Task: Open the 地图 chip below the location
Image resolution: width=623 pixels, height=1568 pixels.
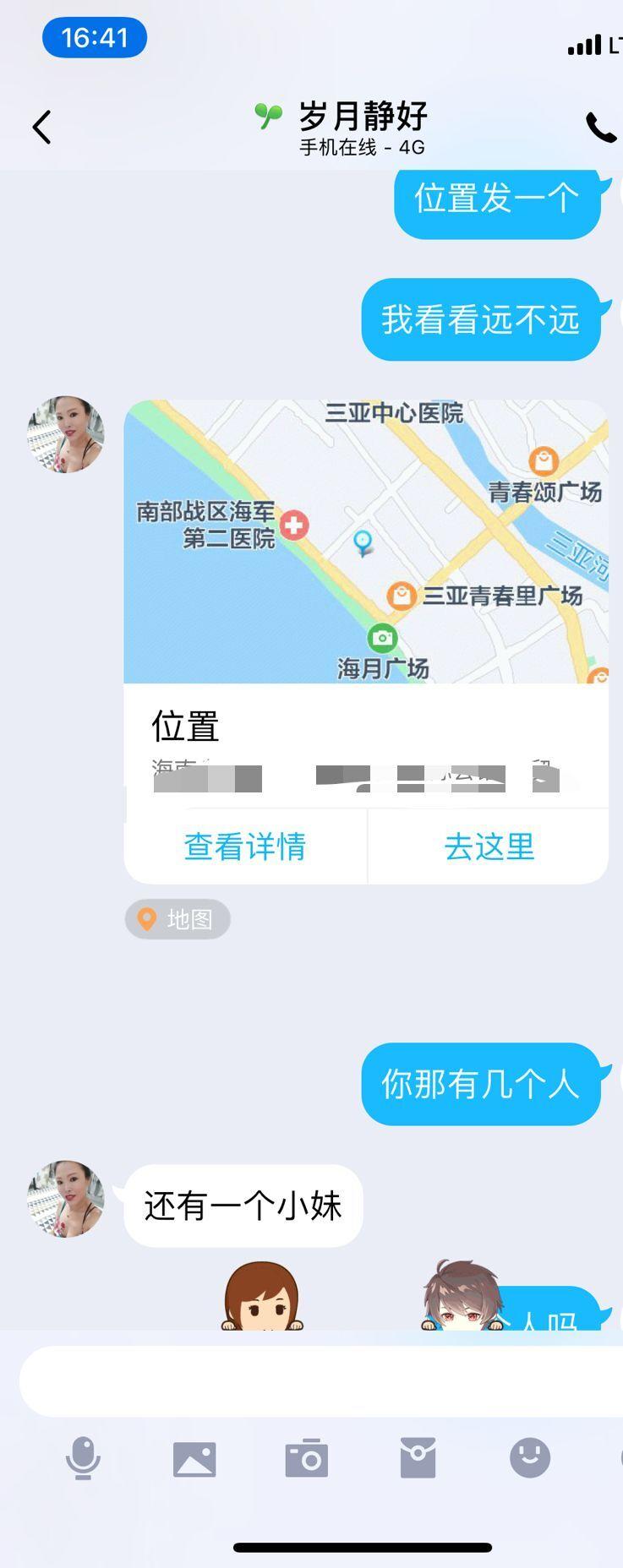Action: pos(178,919)
